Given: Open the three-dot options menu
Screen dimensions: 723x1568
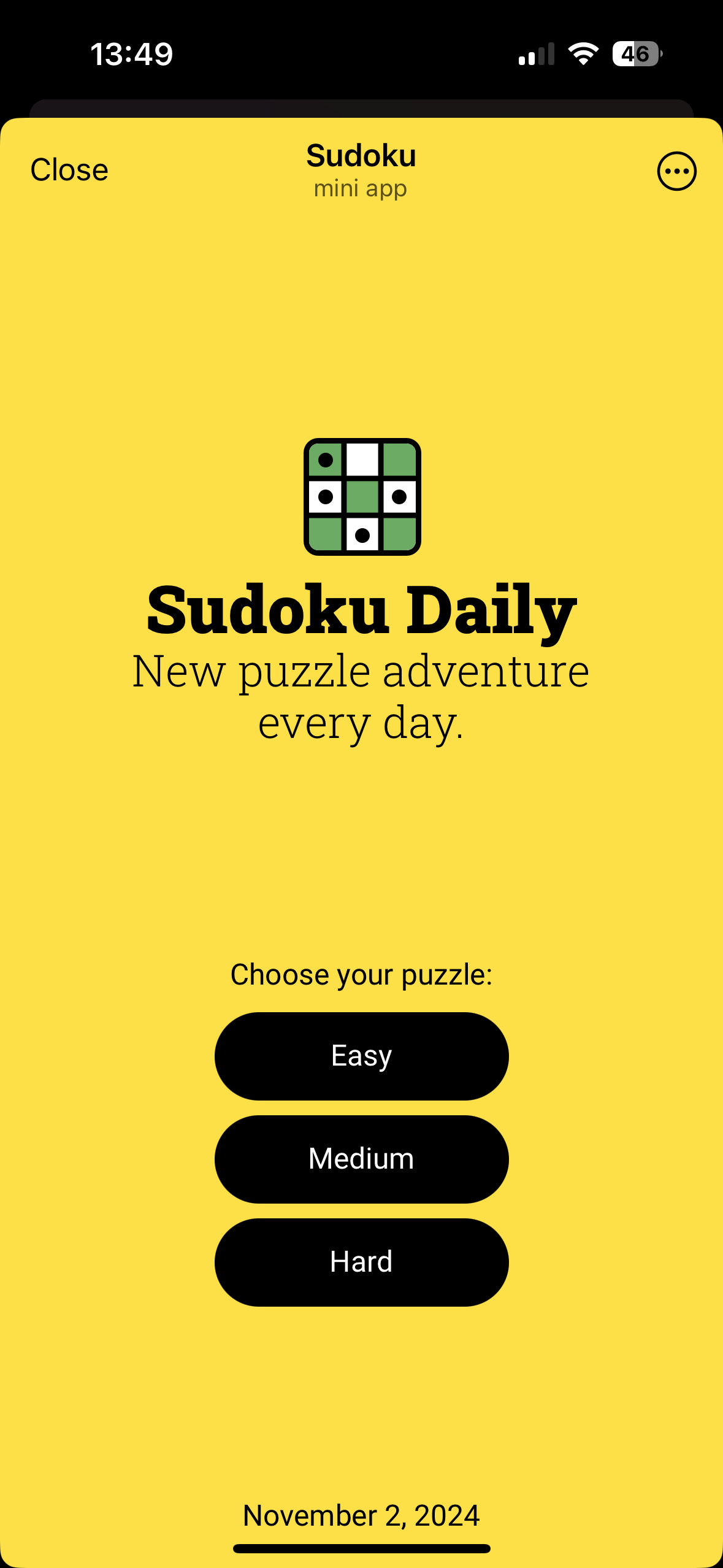Looking at the screenshot, I should 676,171.
